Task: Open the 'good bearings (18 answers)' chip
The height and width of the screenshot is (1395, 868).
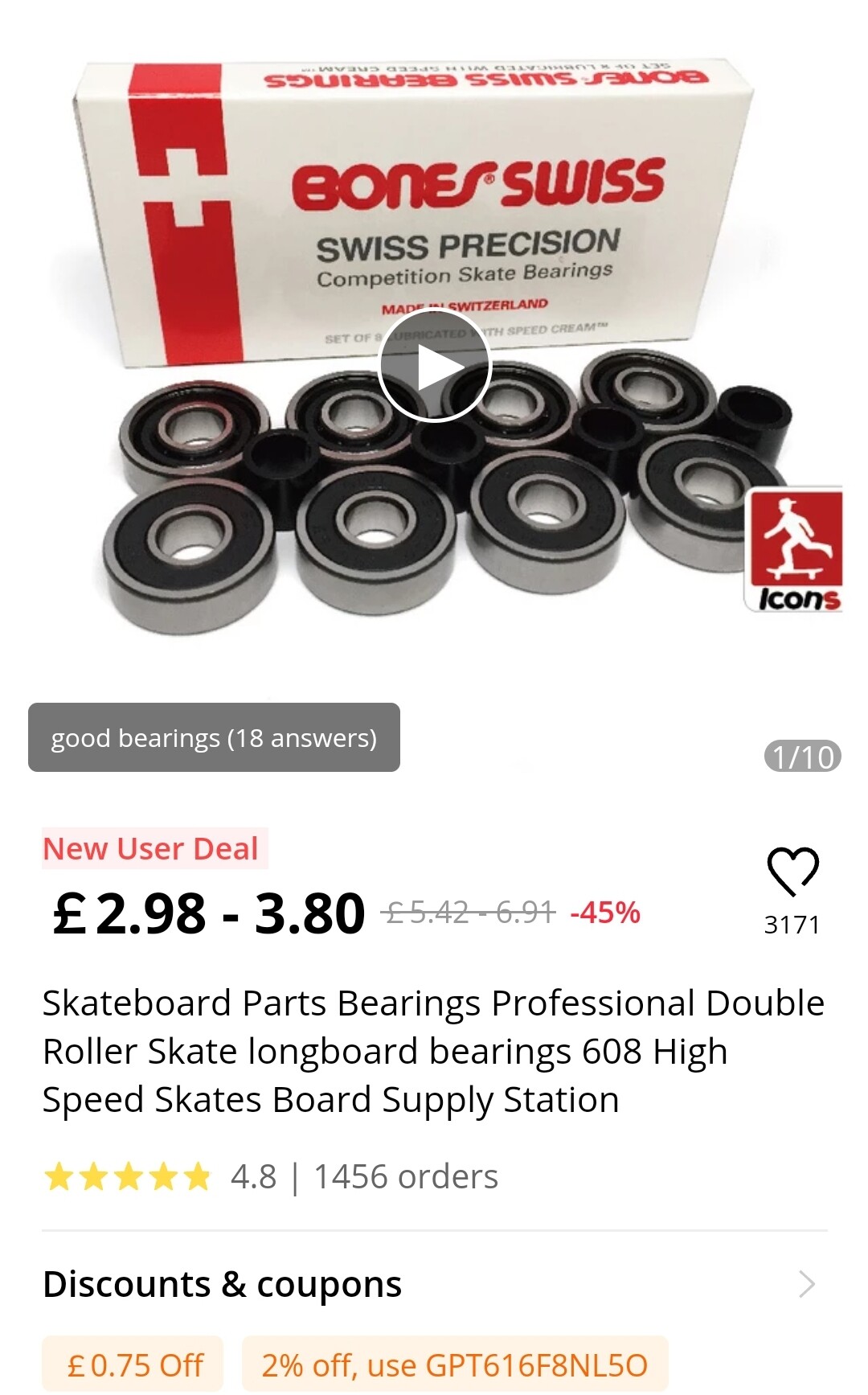Action: click(x=214, y=737)
